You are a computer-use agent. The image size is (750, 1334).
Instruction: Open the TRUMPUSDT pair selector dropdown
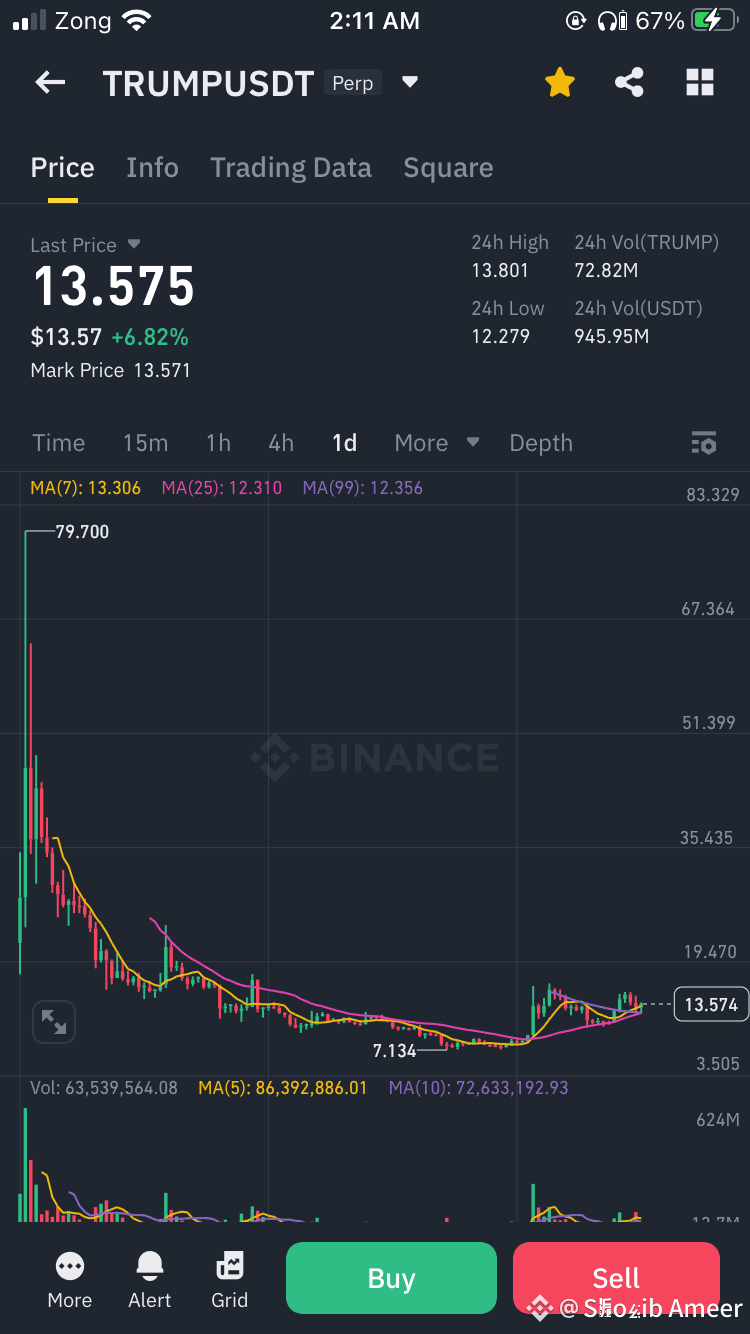click(x=409, y=82)
